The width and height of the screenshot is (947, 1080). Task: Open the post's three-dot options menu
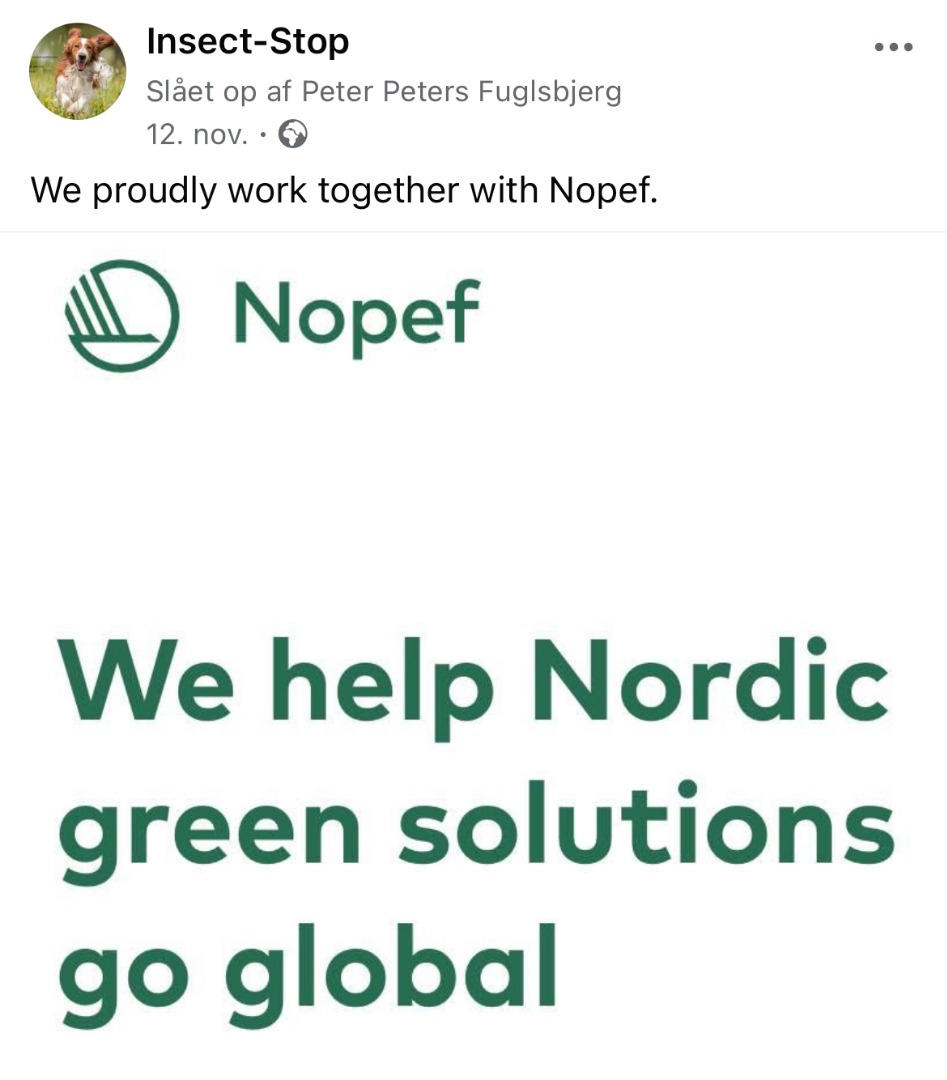893,47
